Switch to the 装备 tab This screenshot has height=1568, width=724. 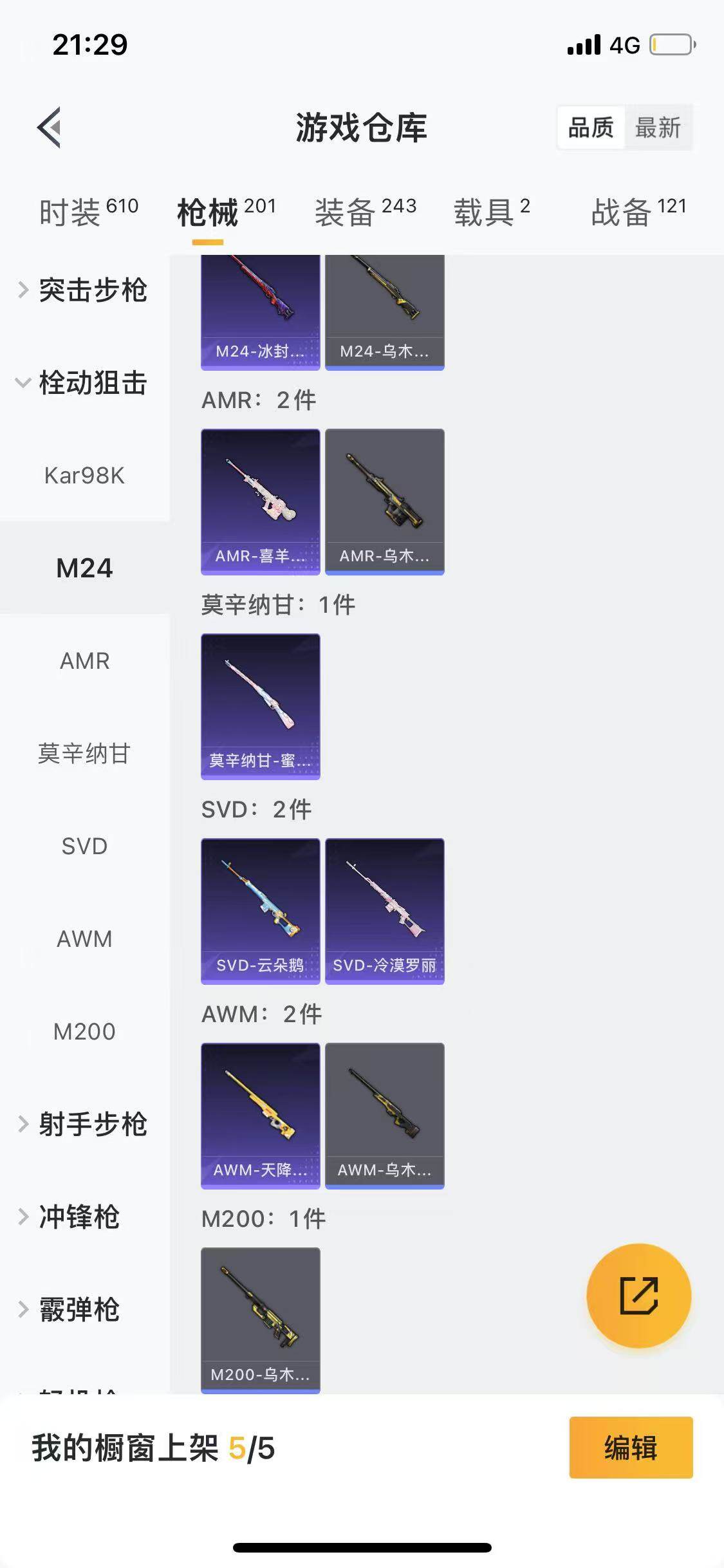[365, 212]
